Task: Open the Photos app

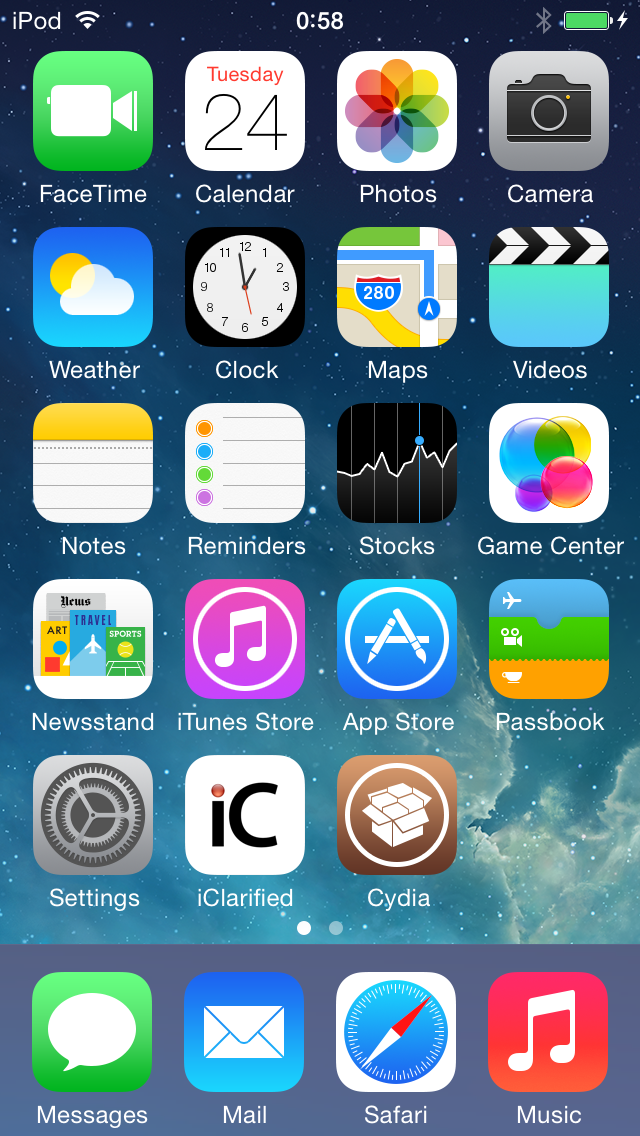Action: 397,111
